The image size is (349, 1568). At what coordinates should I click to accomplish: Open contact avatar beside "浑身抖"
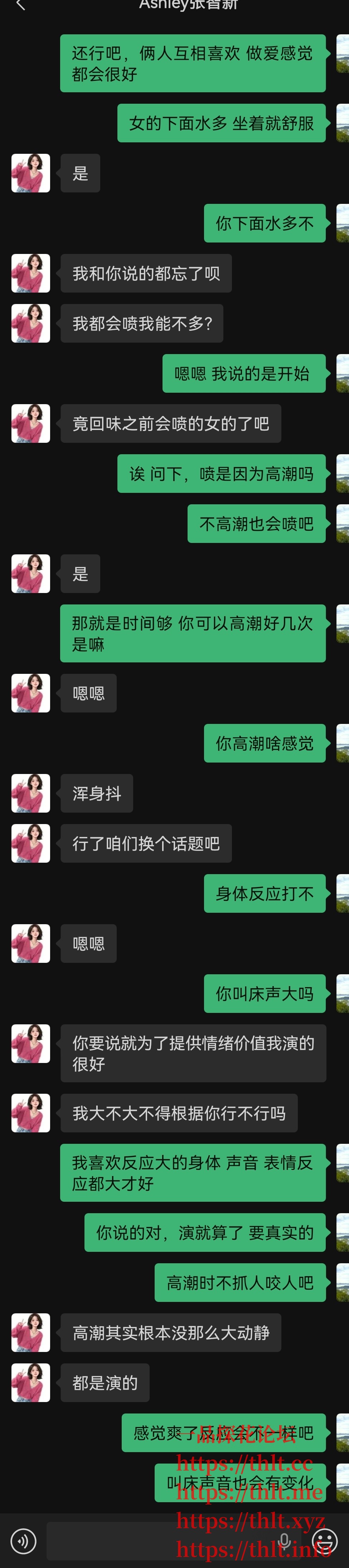point(30,793)
